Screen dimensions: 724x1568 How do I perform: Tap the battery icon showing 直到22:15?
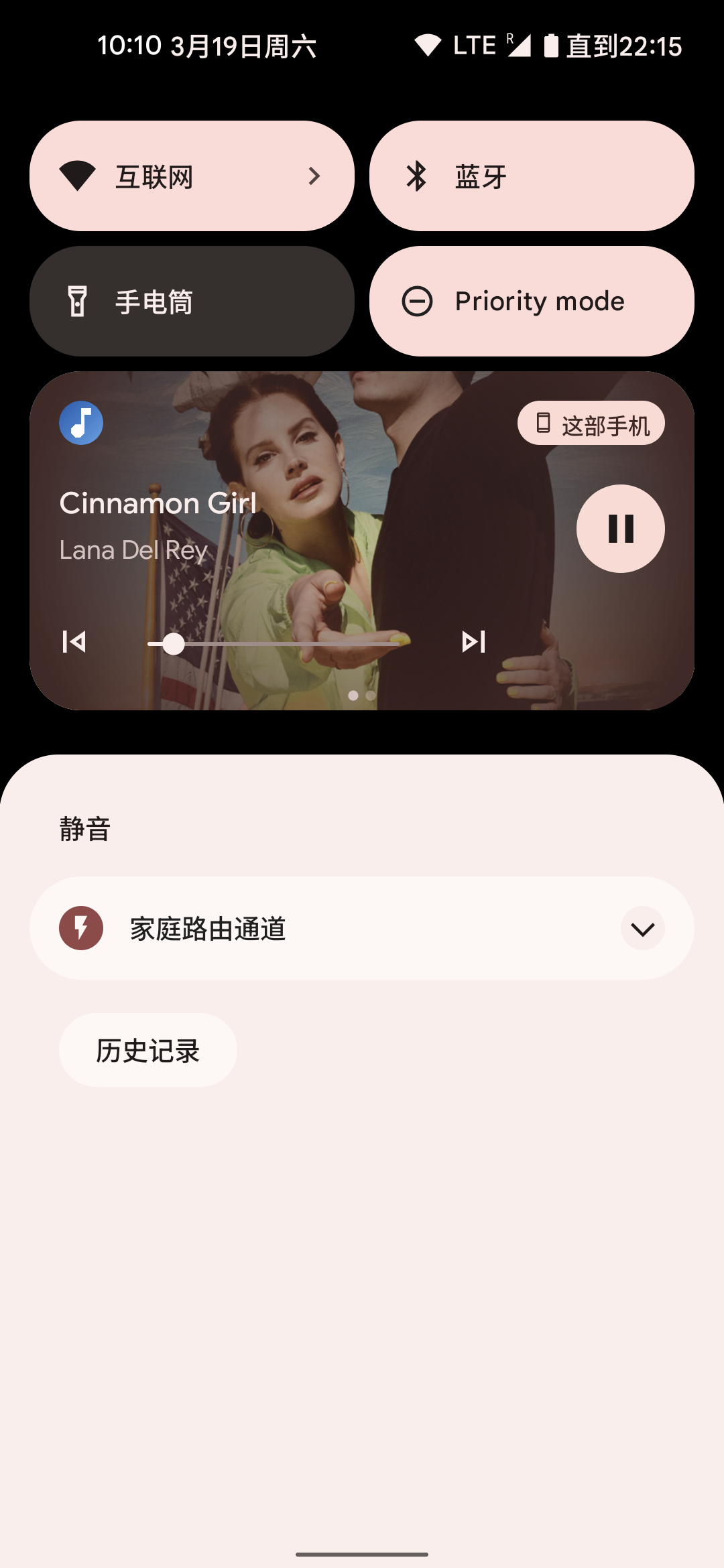click(551, 44)
